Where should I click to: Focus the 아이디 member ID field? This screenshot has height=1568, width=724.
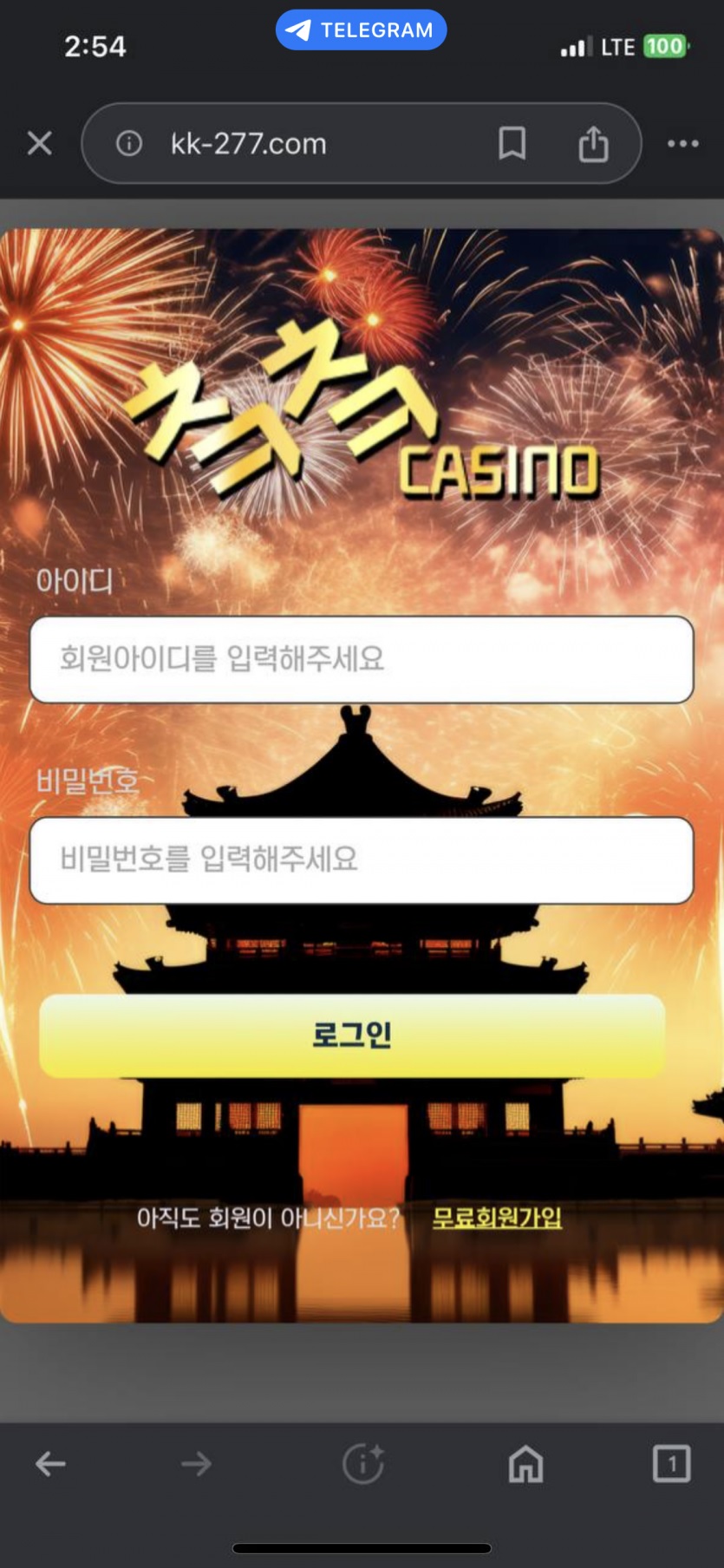[x=362, y=659]
